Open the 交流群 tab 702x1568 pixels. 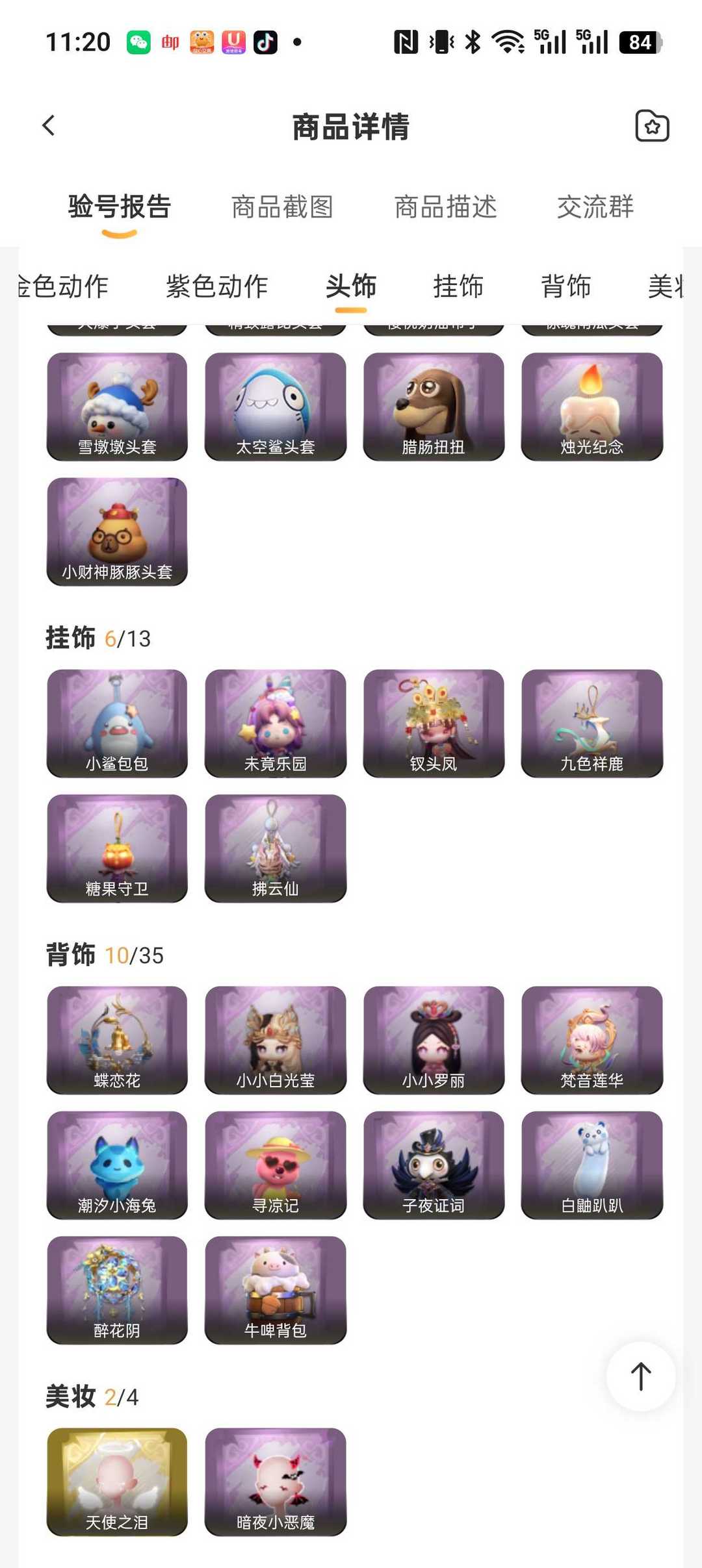595,207
